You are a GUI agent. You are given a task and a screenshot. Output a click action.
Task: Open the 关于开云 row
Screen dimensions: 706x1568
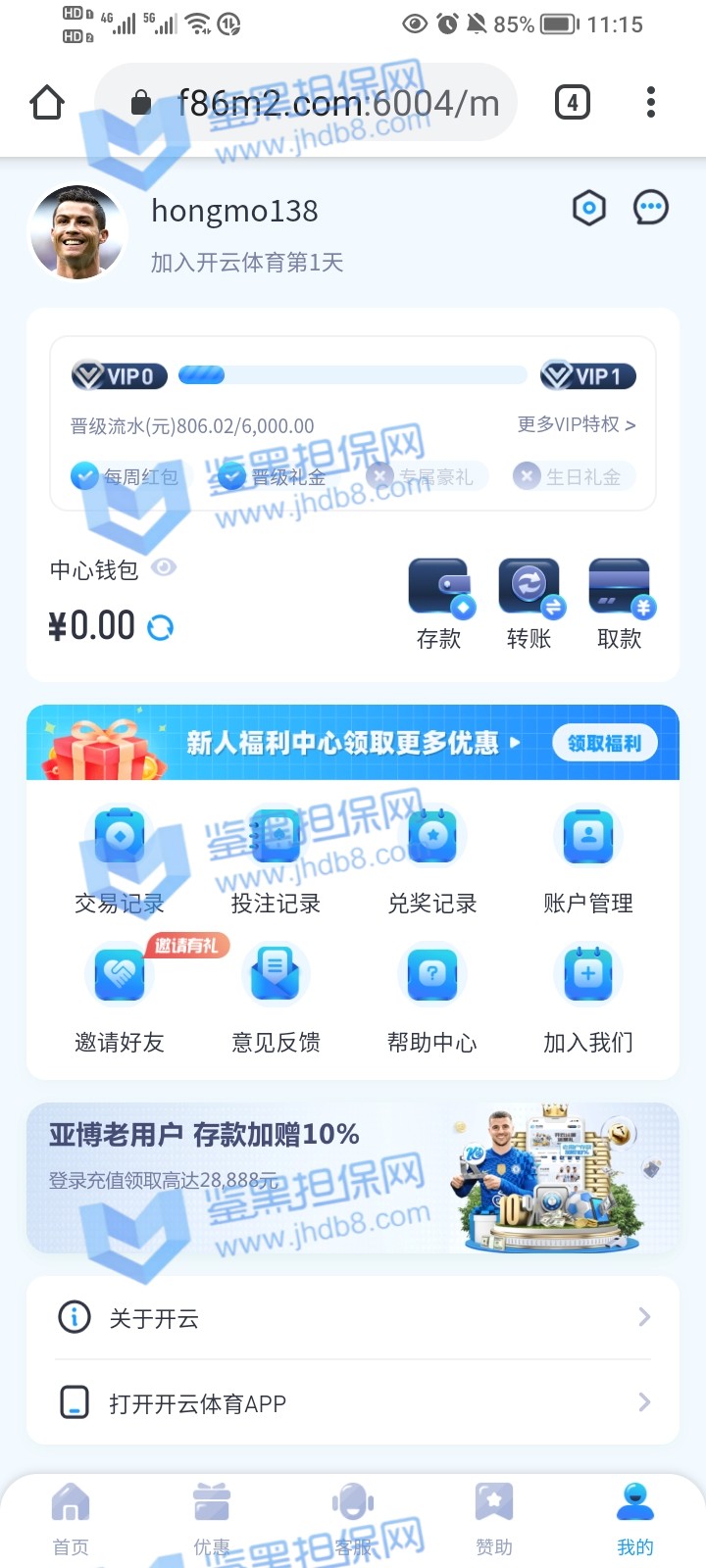click(353, 1318)
